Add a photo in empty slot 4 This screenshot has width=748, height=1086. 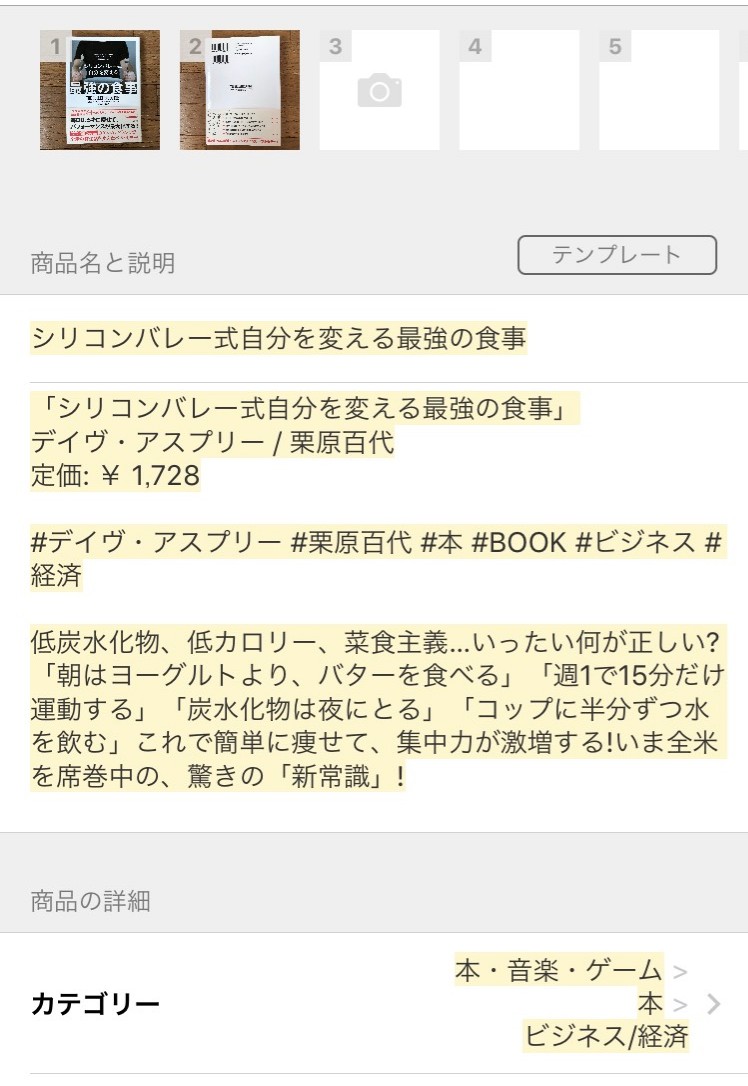coord(520,90)
